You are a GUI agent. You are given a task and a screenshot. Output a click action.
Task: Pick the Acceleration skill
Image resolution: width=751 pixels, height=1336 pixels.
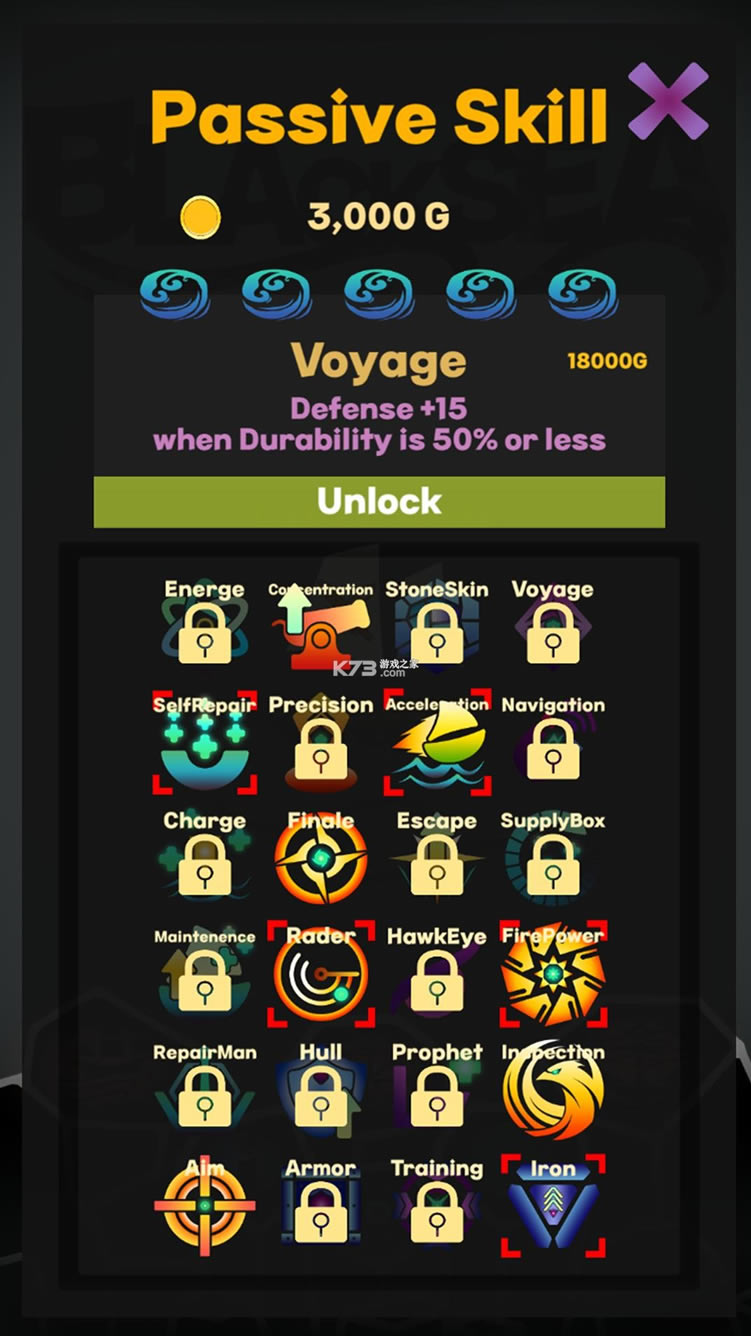[437, 745]
